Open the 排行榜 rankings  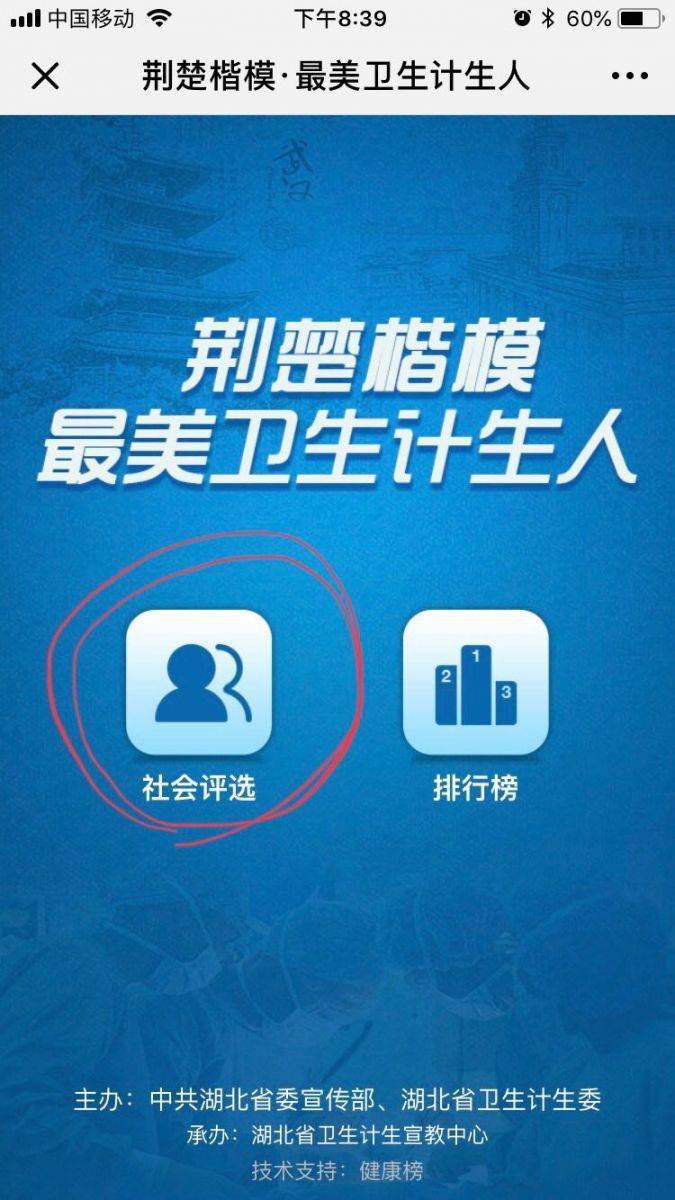pos(475,682)
